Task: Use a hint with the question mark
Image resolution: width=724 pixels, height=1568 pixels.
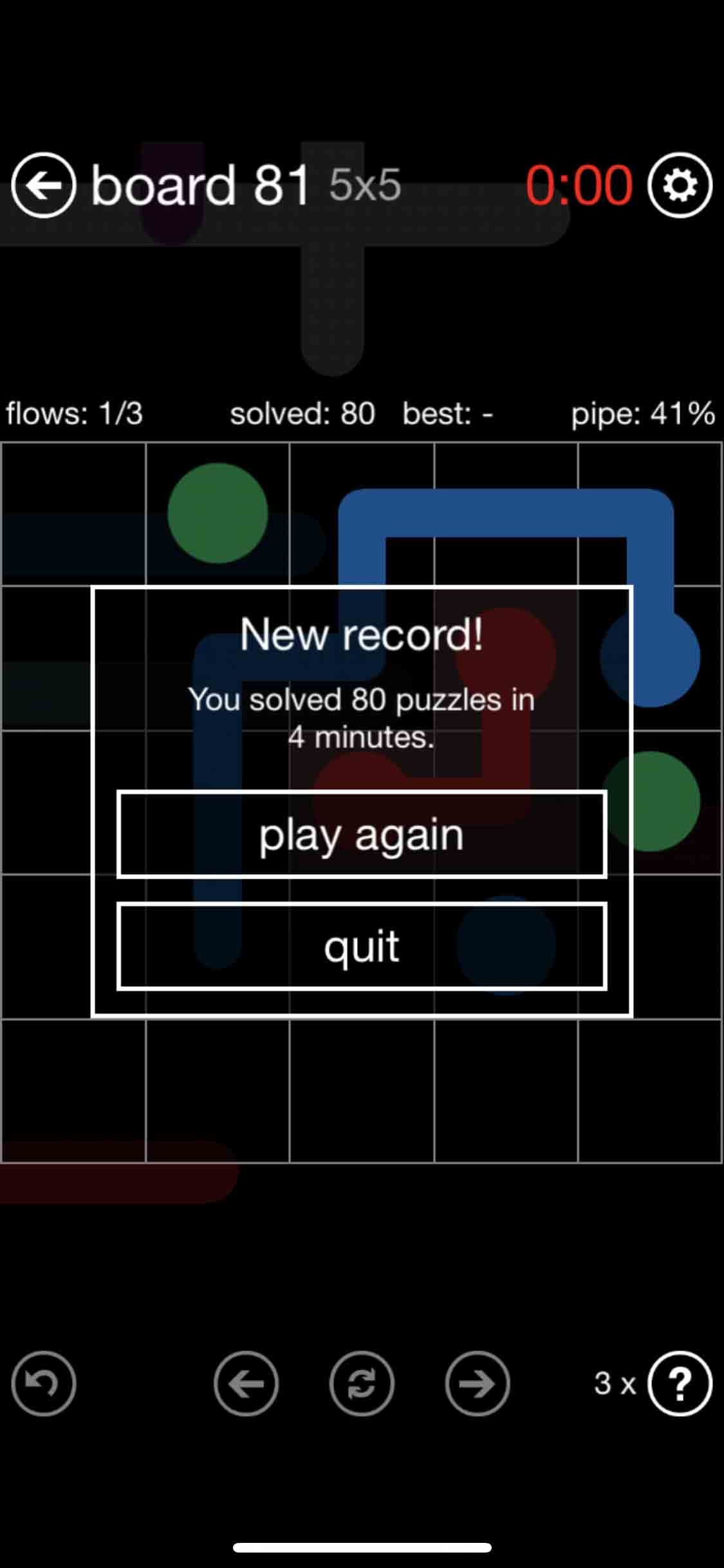Action: tap(680, 1383)
